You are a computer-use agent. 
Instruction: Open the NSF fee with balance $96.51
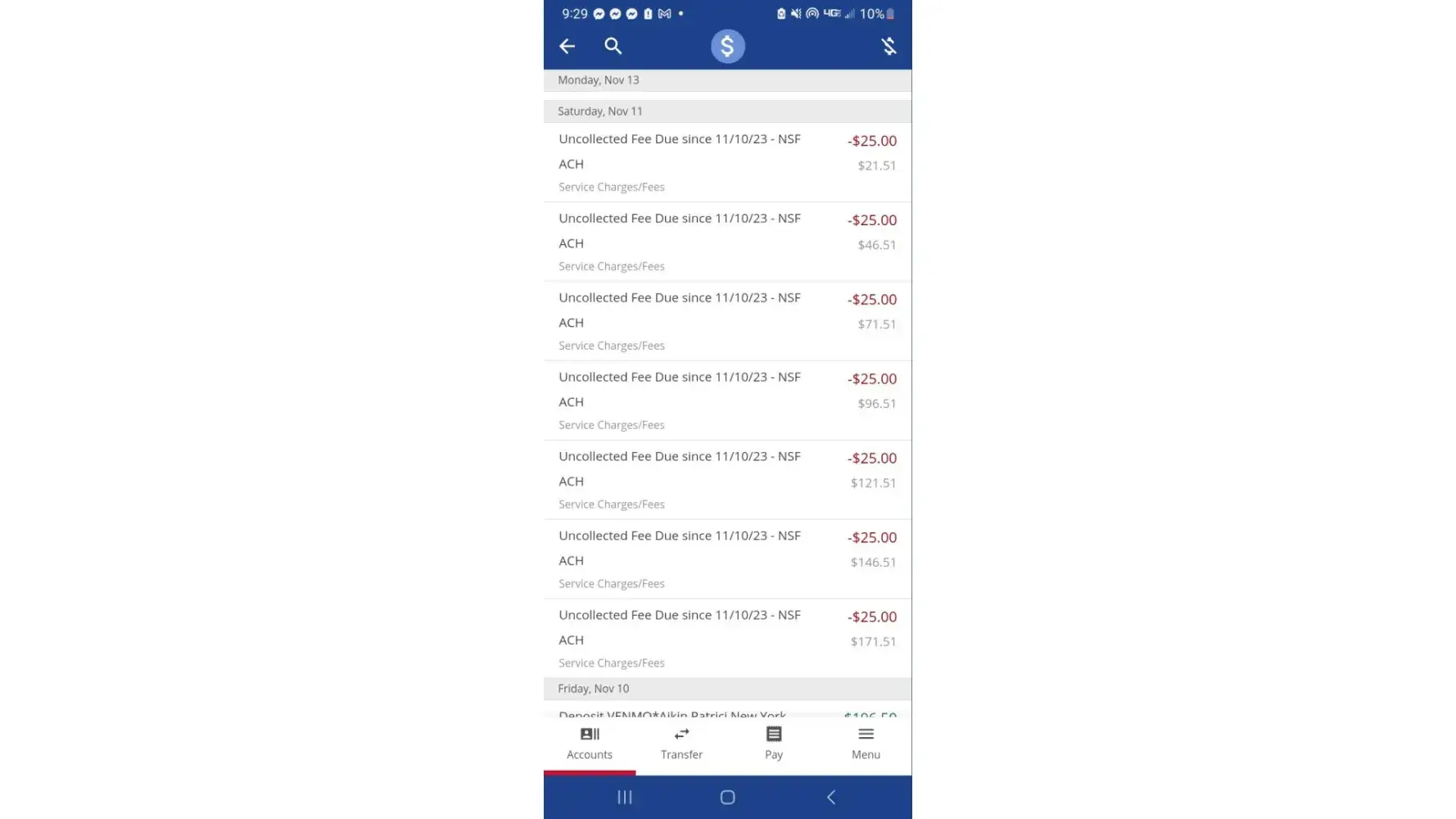(x=727, y=400)
